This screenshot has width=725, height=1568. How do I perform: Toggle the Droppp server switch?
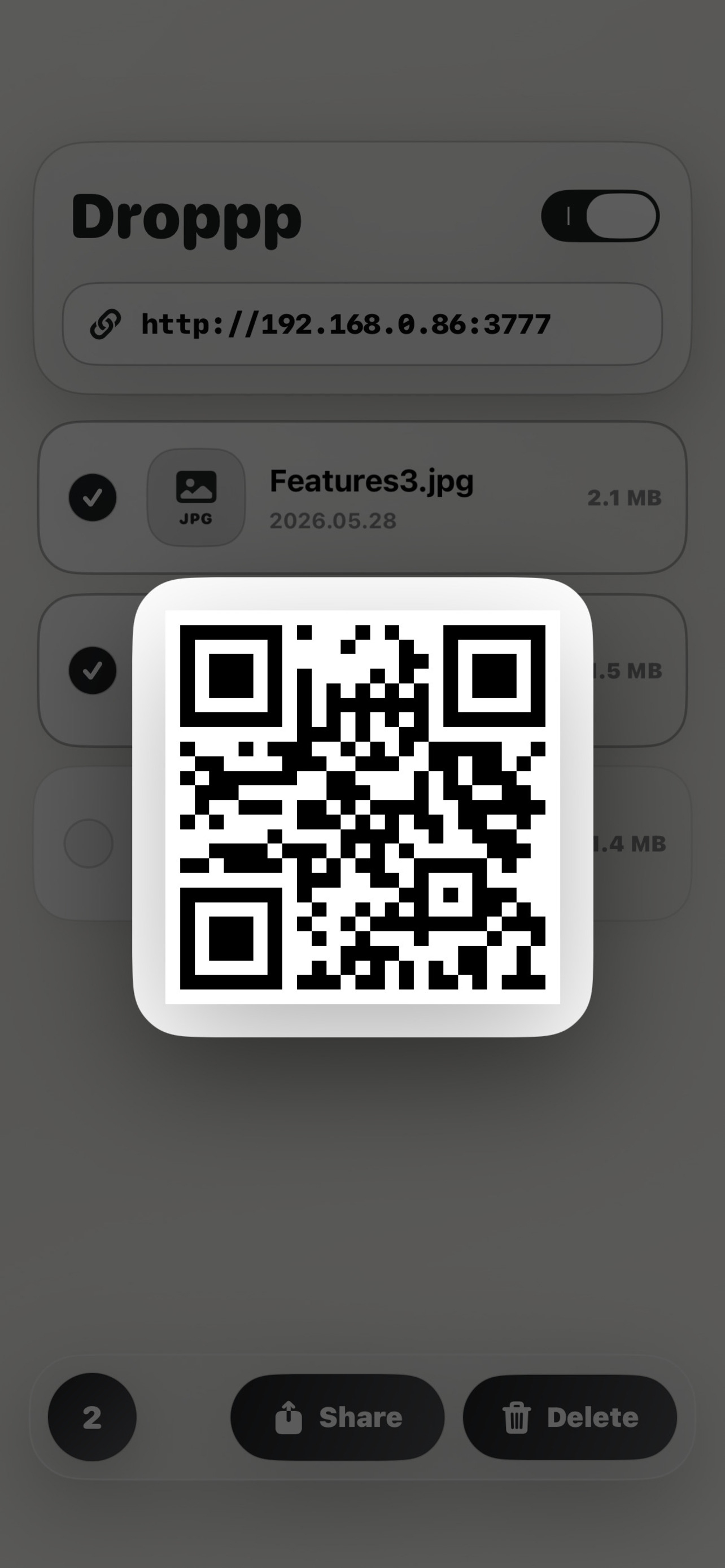(600, 216)
